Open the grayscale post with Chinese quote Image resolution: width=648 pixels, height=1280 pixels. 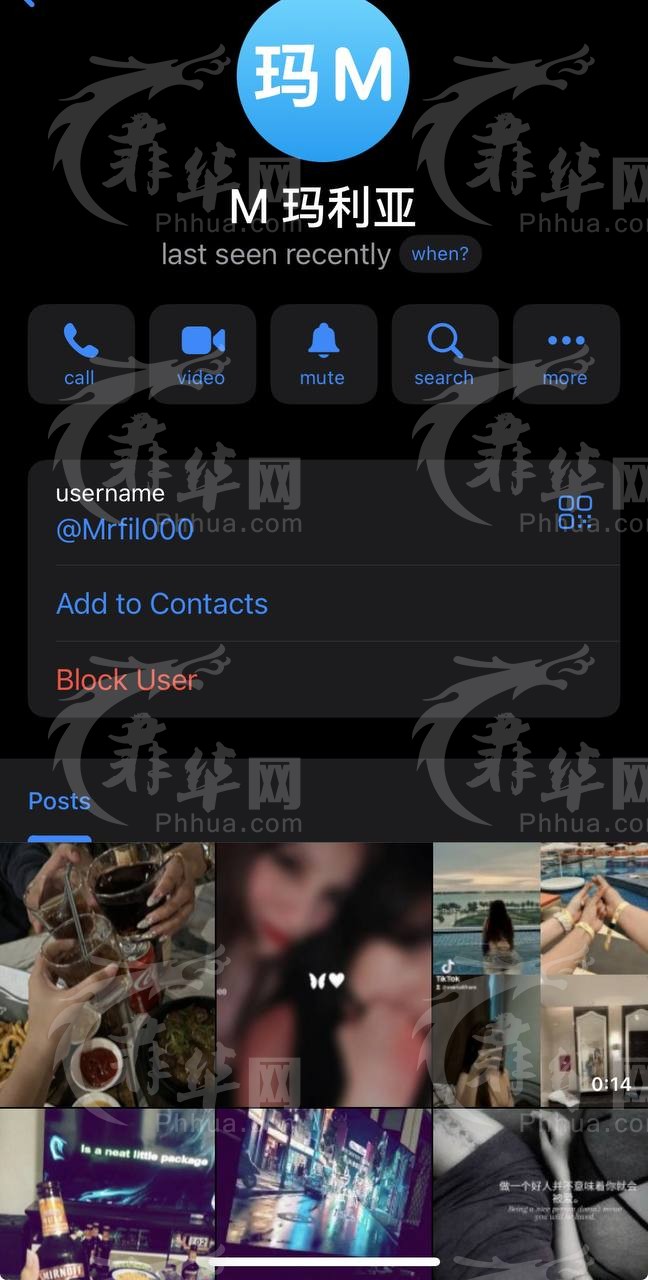[x=540, y=1190]
